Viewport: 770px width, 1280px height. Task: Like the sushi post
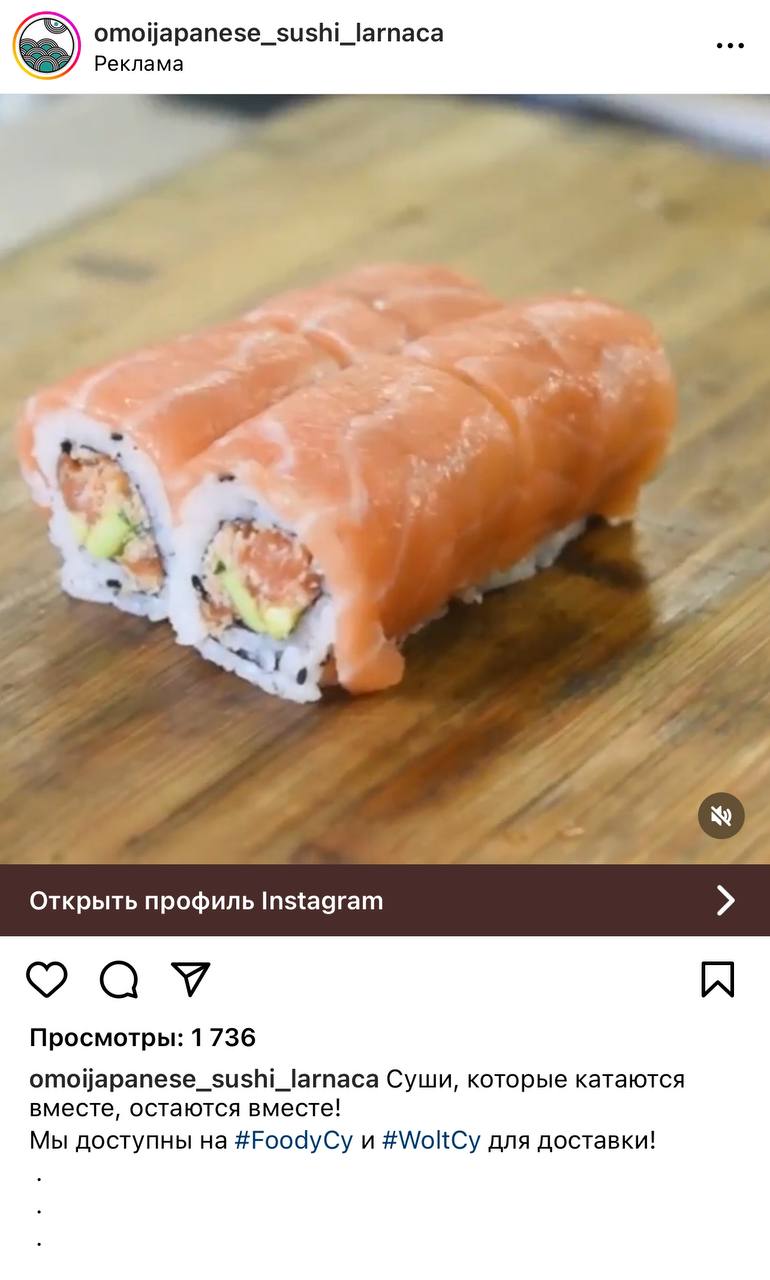(46, 980)
